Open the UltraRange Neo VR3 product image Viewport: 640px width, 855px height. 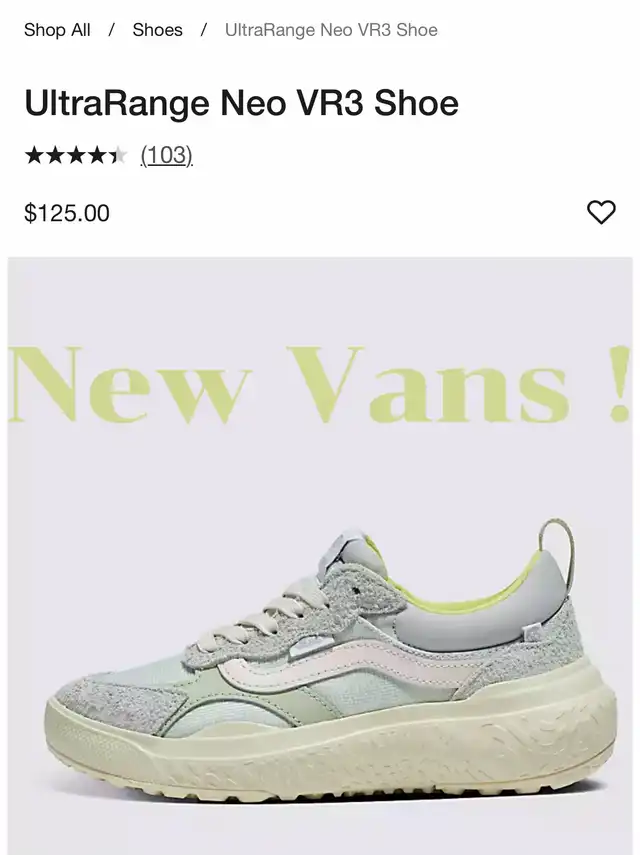point(320,600)
